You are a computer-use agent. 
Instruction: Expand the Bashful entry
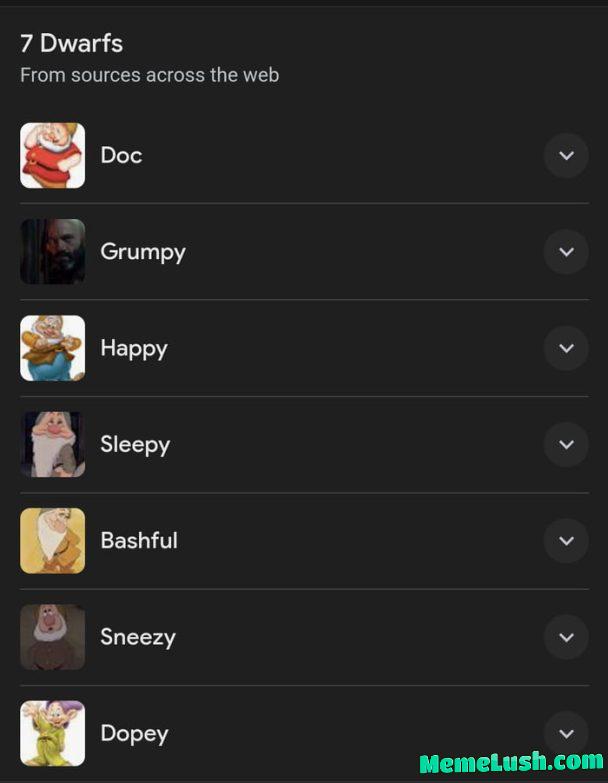point(566,541)
